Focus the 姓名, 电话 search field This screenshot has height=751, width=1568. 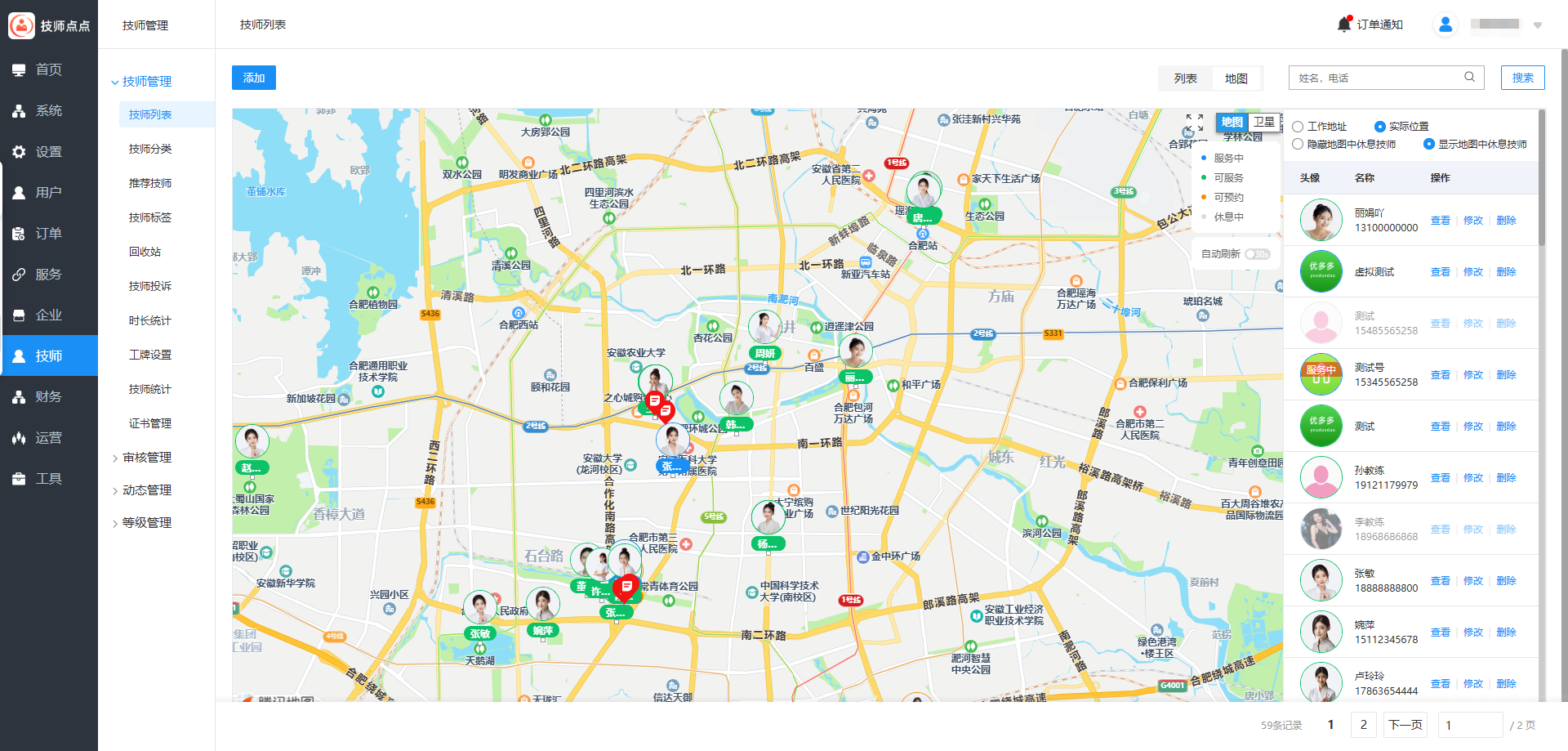(x=1379, y=78)
